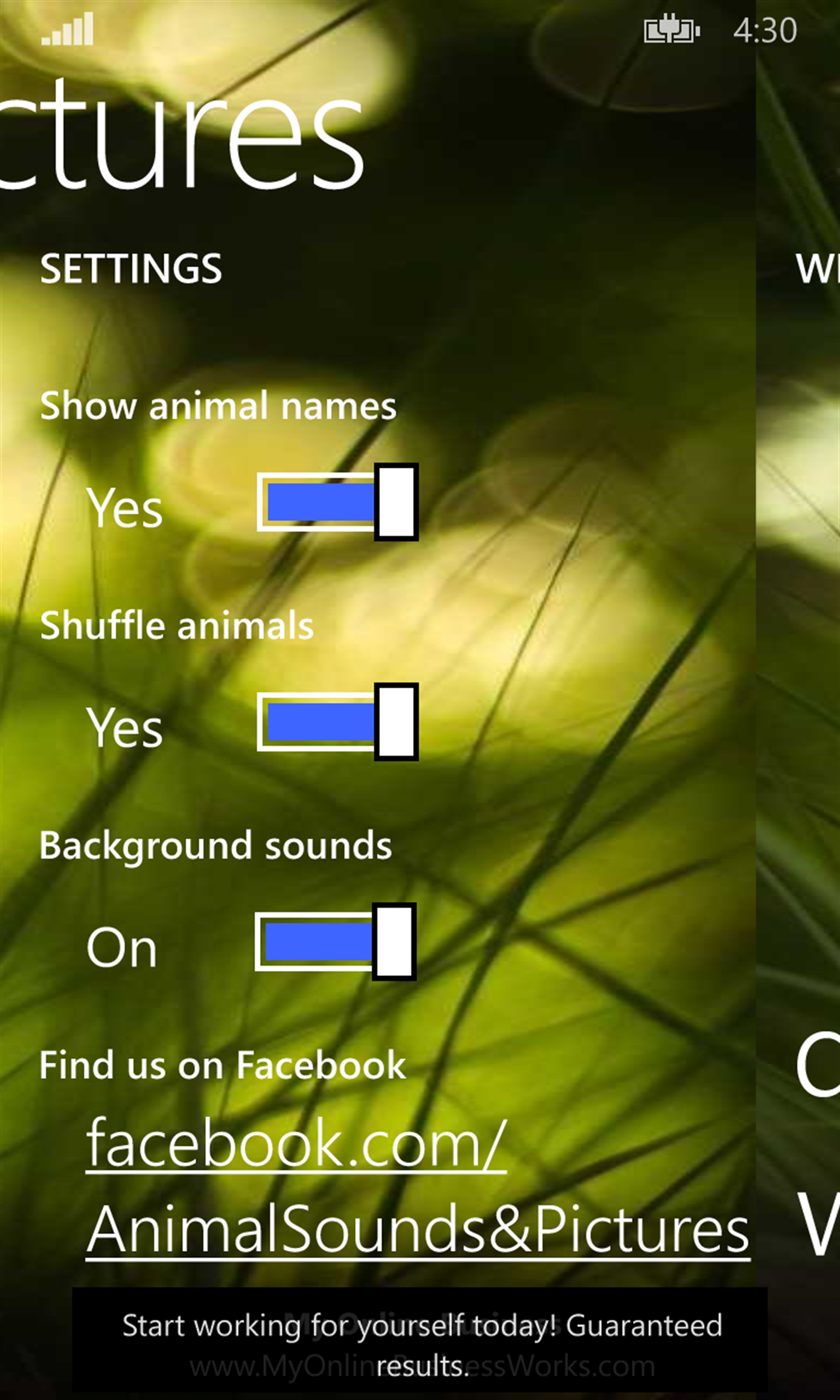
Task: Turn off Shuffle animals
Action: coord(337,721)
